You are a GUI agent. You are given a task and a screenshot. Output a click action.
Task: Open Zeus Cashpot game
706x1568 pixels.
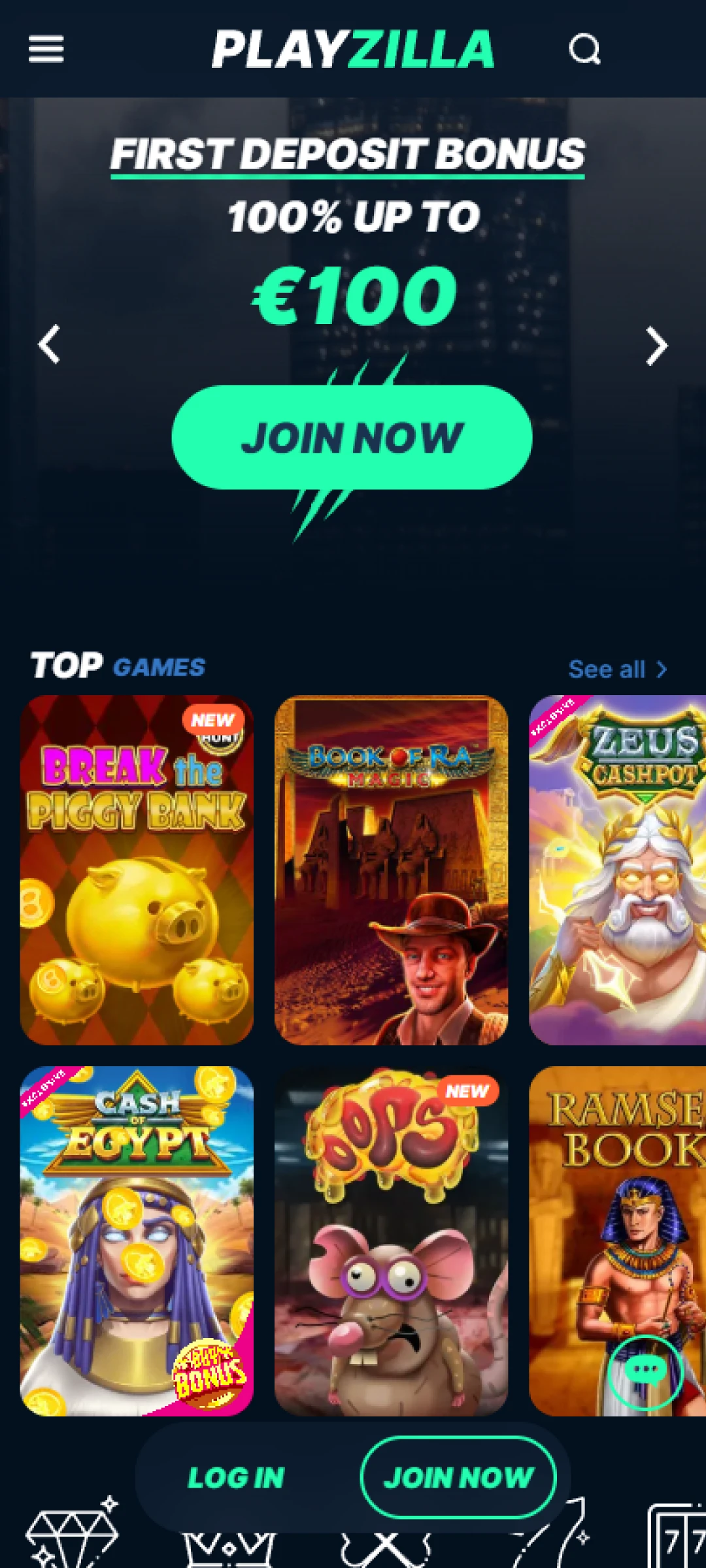[618, 870]
